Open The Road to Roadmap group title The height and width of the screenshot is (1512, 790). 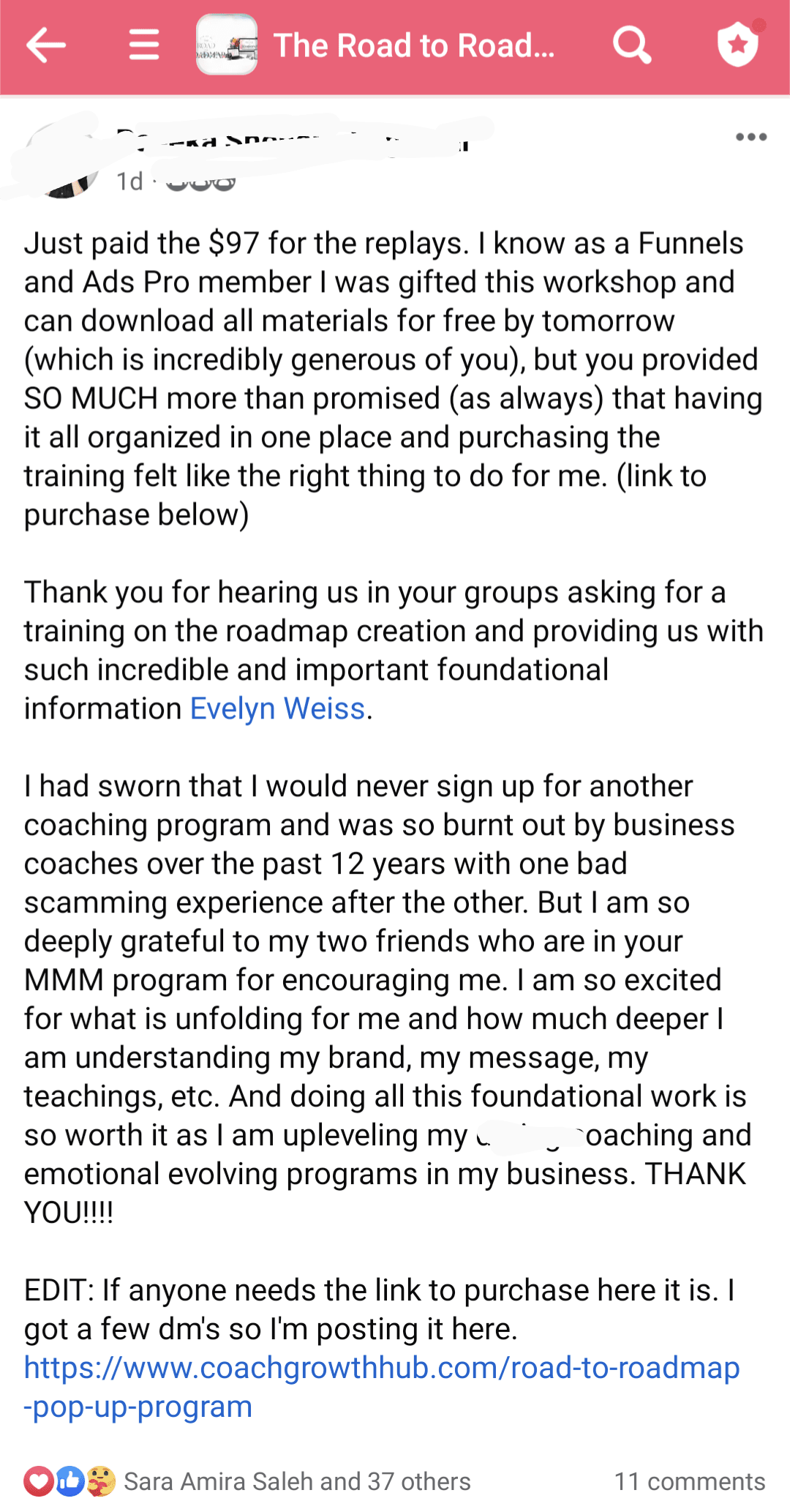[x=414, y=45]
